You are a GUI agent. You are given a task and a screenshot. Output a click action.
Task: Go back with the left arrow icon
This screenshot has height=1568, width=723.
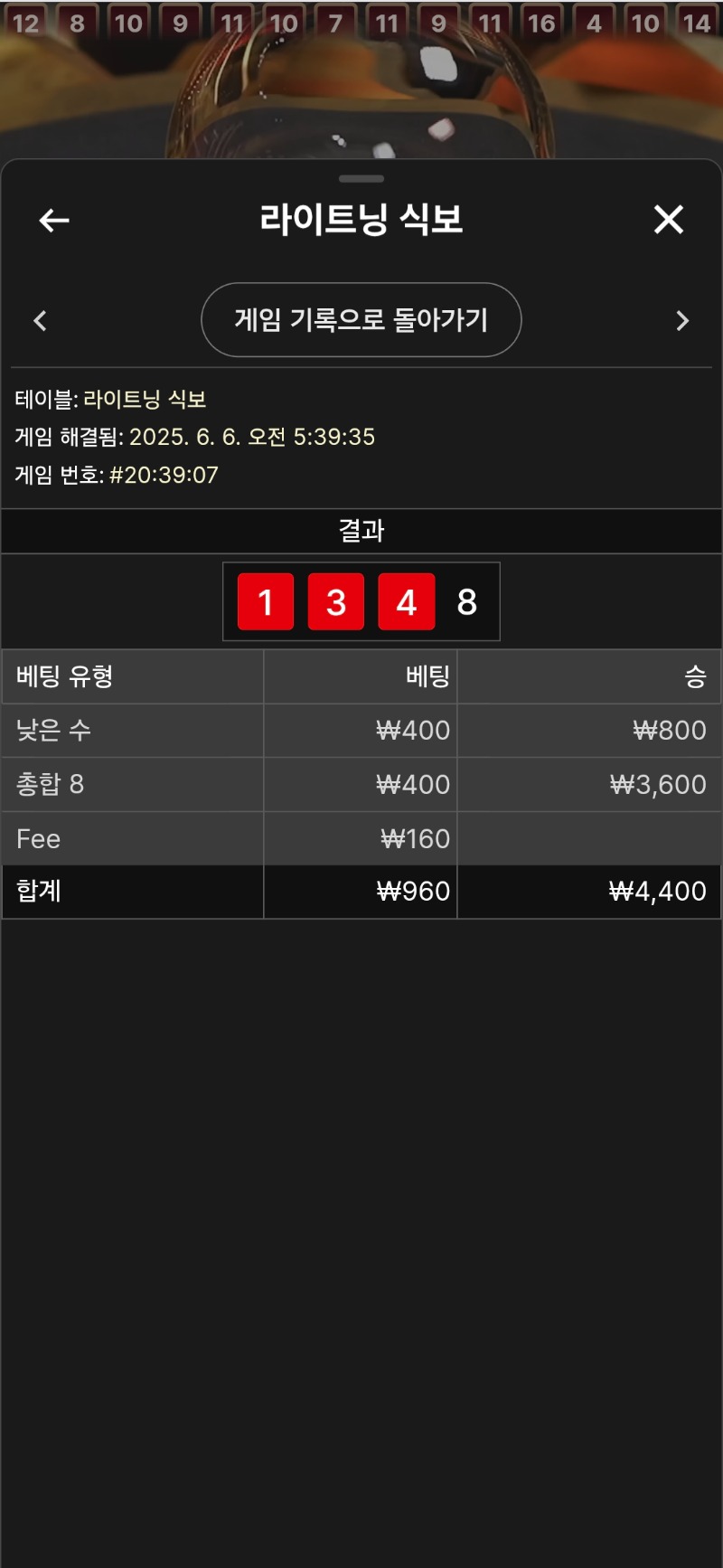pos(54,220)
